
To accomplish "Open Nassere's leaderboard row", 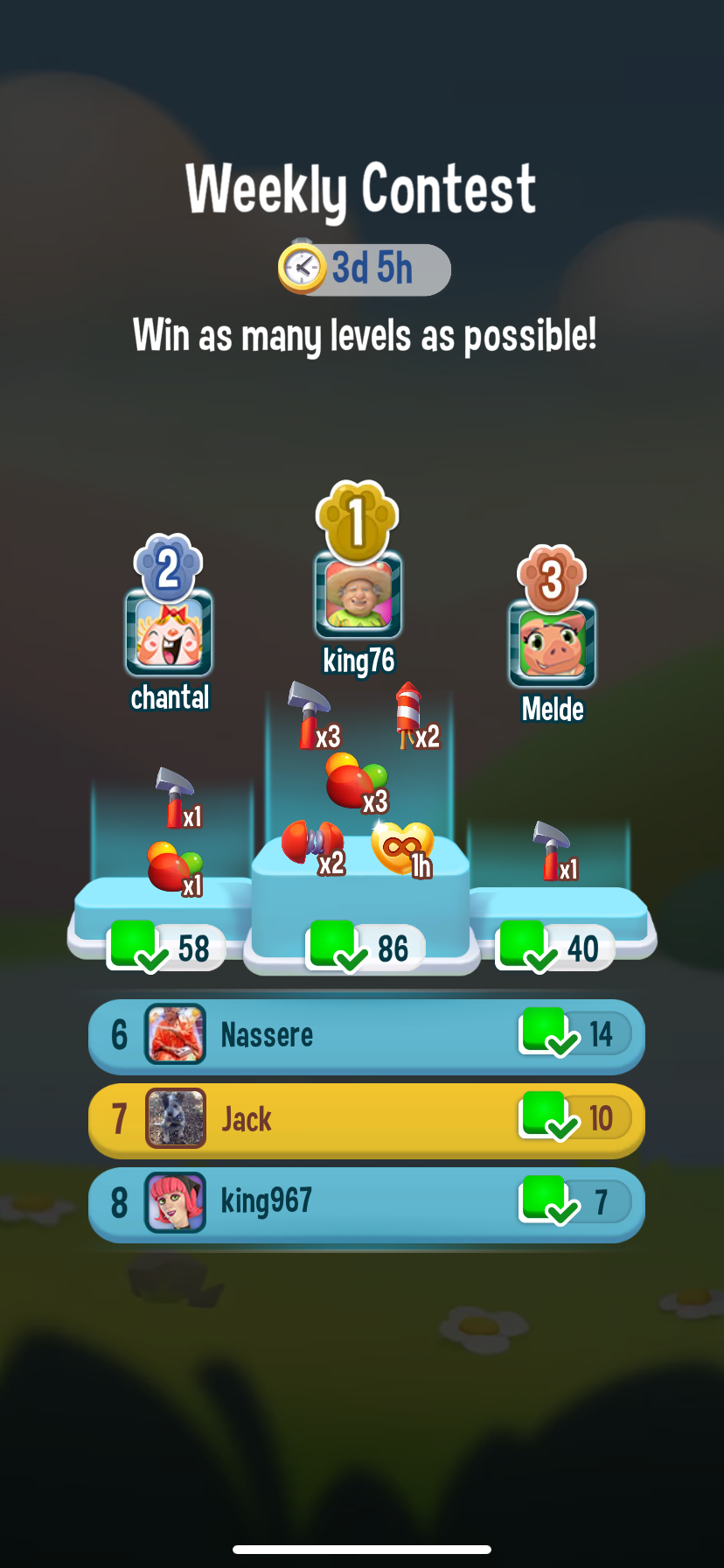I will click(x=365, y=1035).
